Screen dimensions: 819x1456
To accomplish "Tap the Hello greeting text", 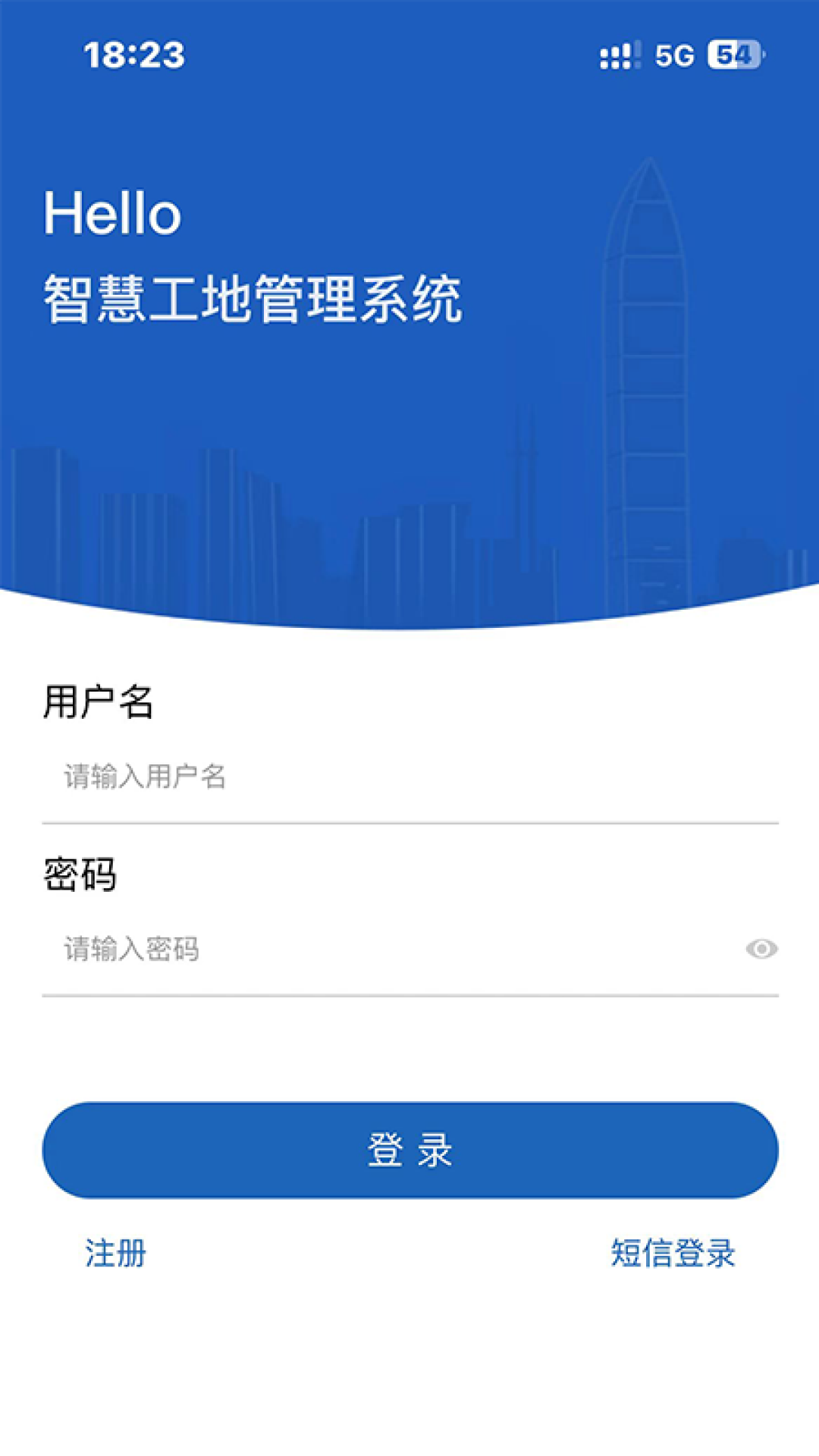I will click(x=111, y=214).
